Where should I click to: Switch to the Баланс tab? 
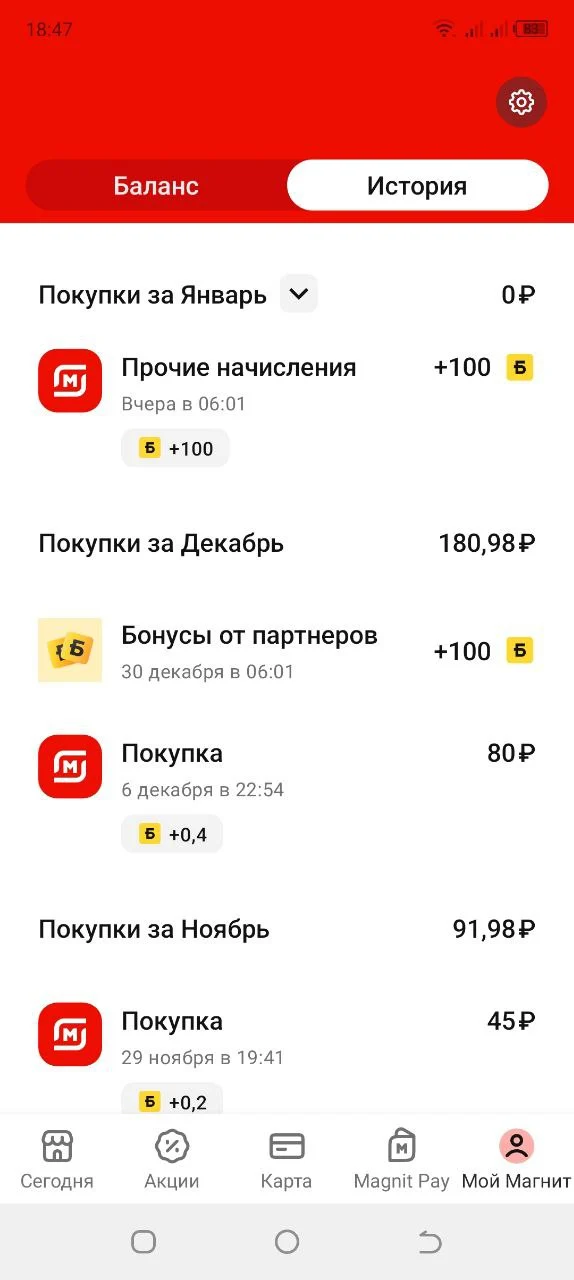point(156,186)
